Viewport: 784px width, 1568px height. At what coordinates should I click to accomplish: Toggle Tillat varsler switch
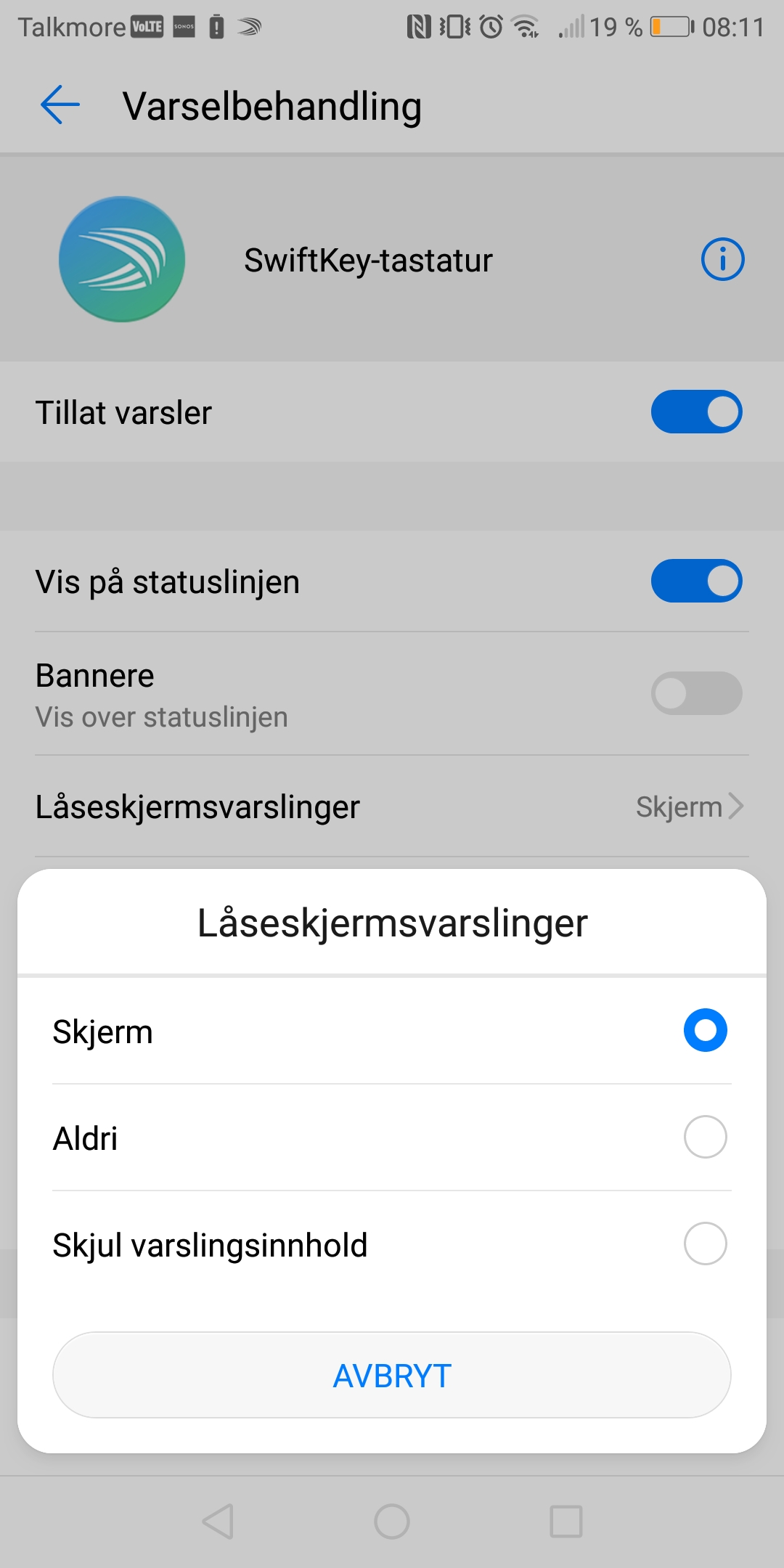pyautogui.click(x=696, y=412)
